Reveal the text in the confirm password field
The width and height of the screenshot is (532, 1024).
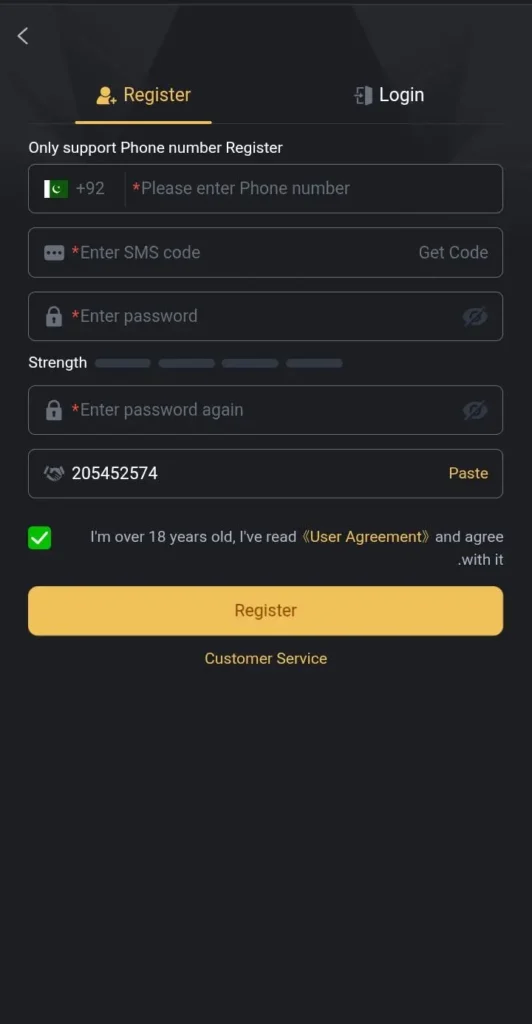[475, 411]
